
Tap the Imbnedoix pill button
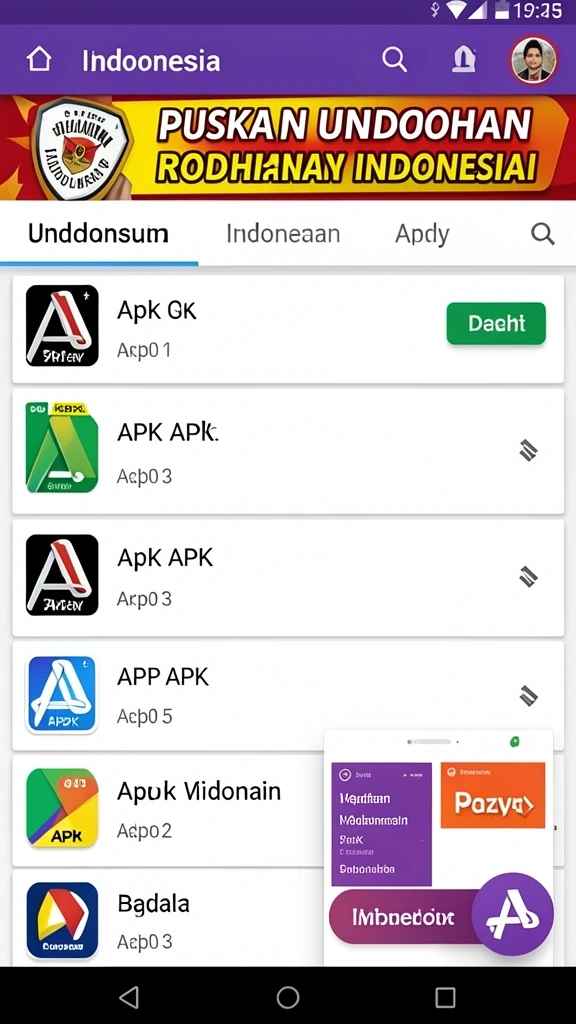click(x=403, y=917)
